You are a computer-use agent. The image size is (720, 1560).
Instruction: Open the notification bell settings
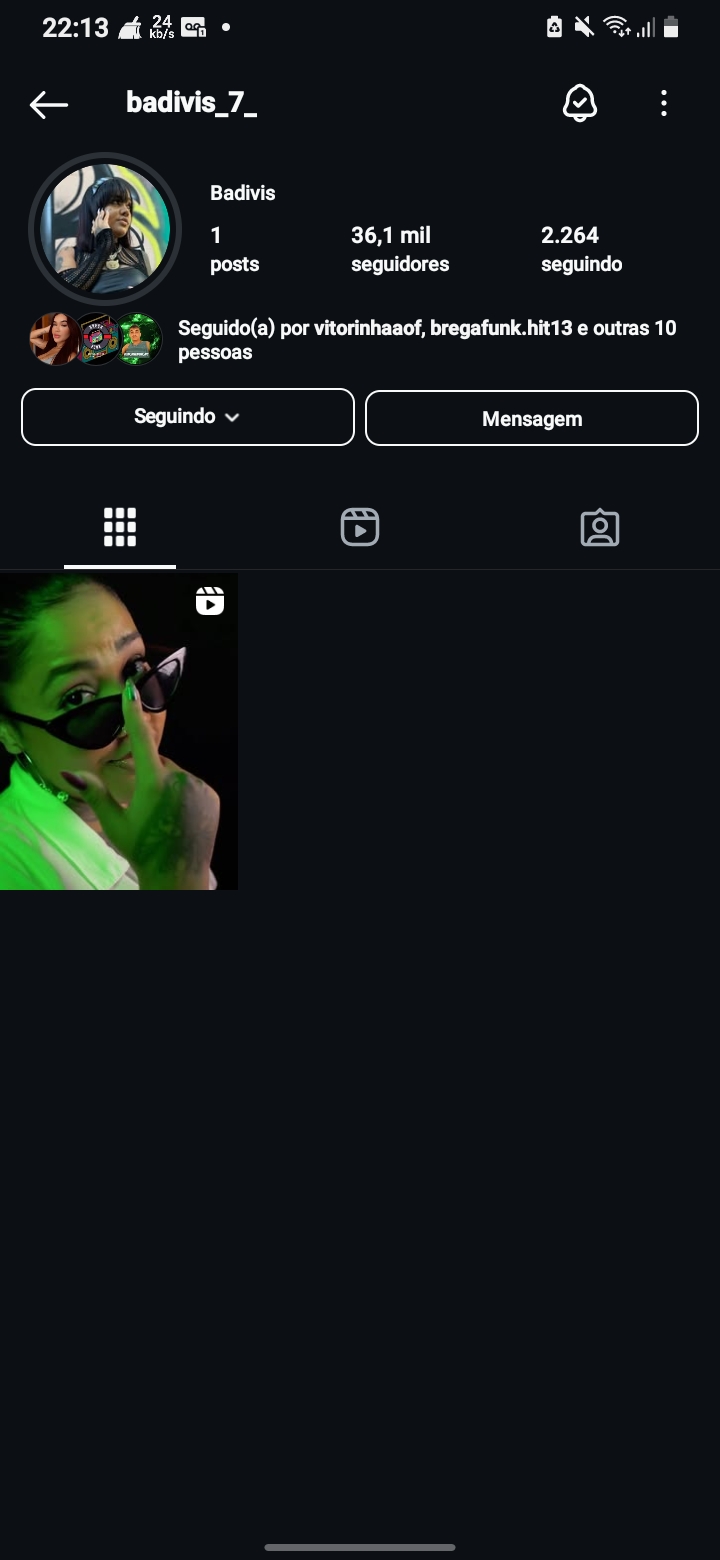point(580,103)
